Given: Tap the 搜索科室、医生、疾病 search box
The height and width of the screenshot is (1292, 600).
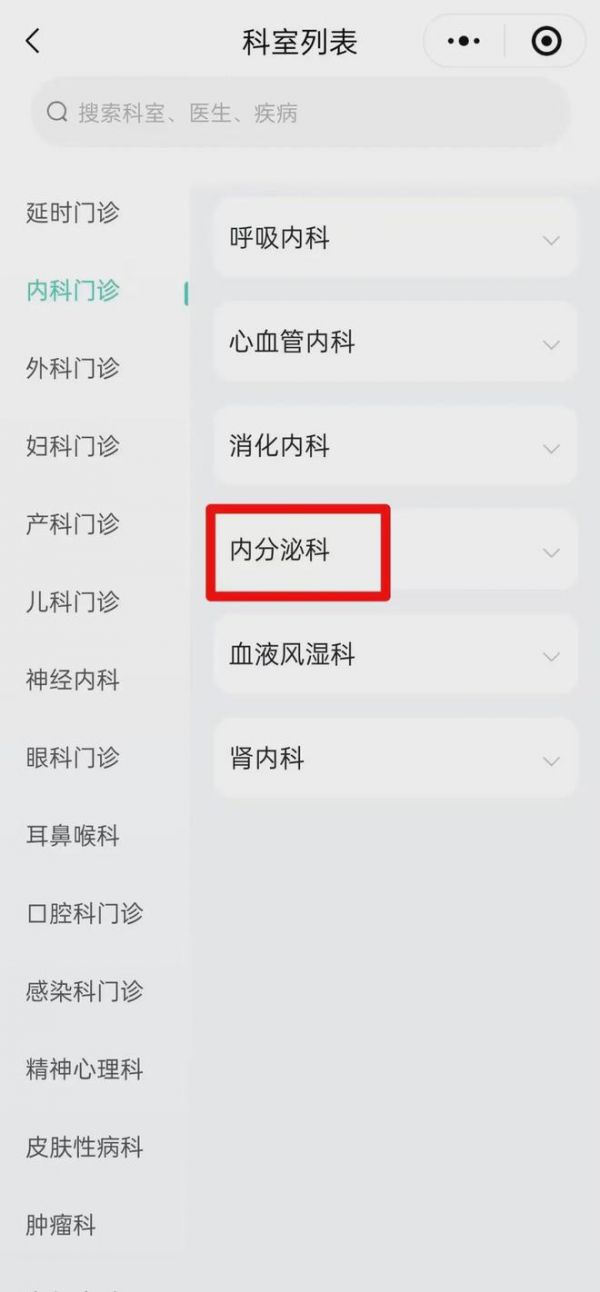Looking at the screenshot, I should [300, 113].
